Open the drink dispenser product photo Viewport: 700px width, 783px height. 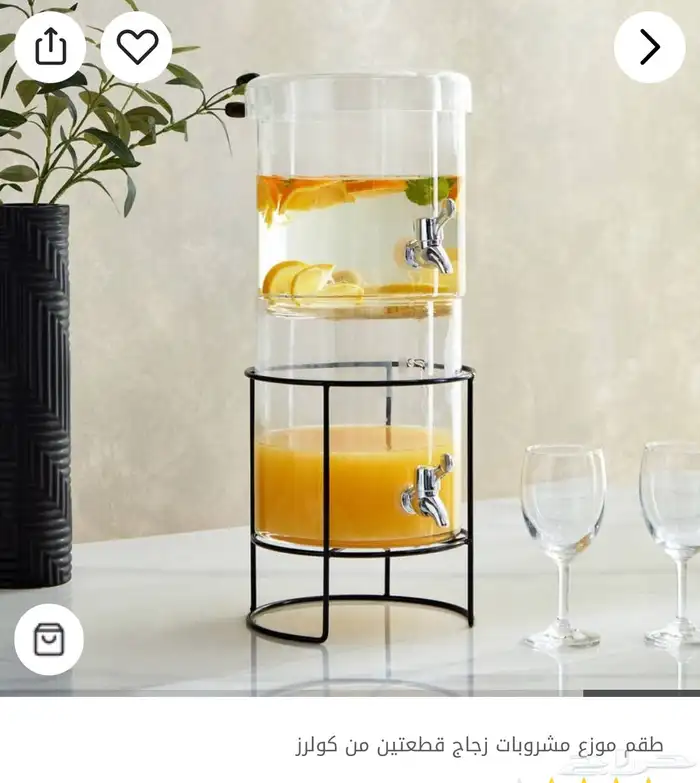tap(360, 360)
